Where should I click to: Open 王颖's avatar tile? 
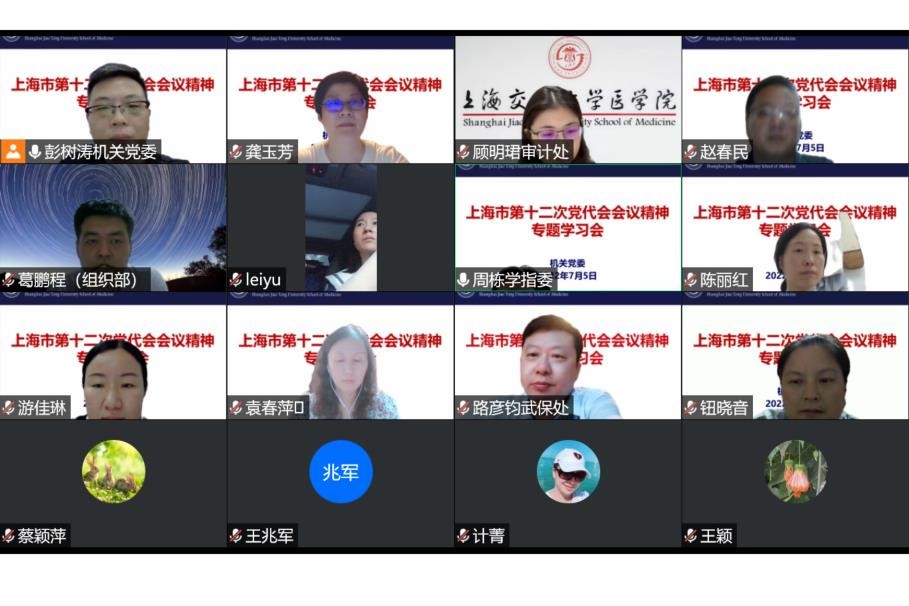[x=795, y=472]
